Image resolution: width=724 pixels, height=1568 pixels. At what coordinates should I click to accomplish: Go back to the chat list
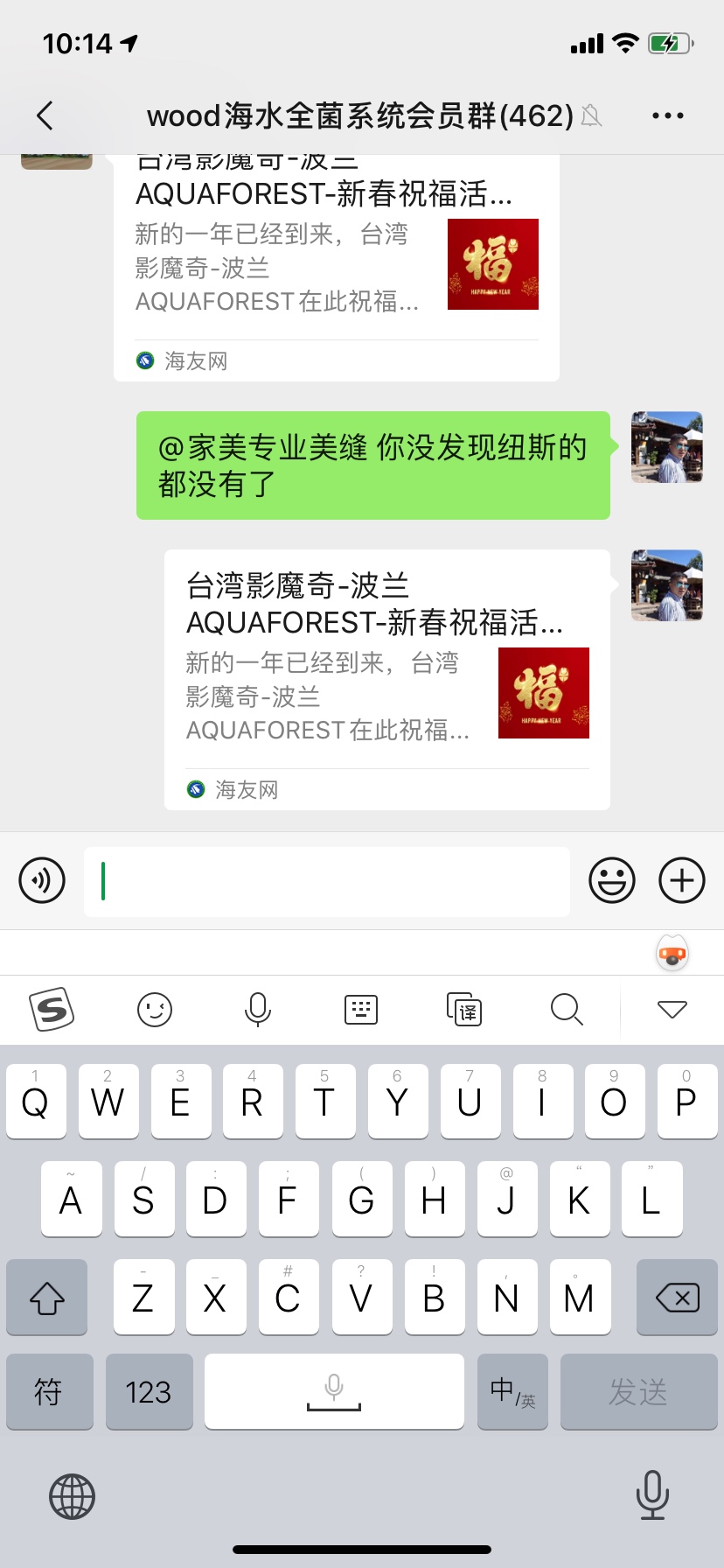pos(45,115)
